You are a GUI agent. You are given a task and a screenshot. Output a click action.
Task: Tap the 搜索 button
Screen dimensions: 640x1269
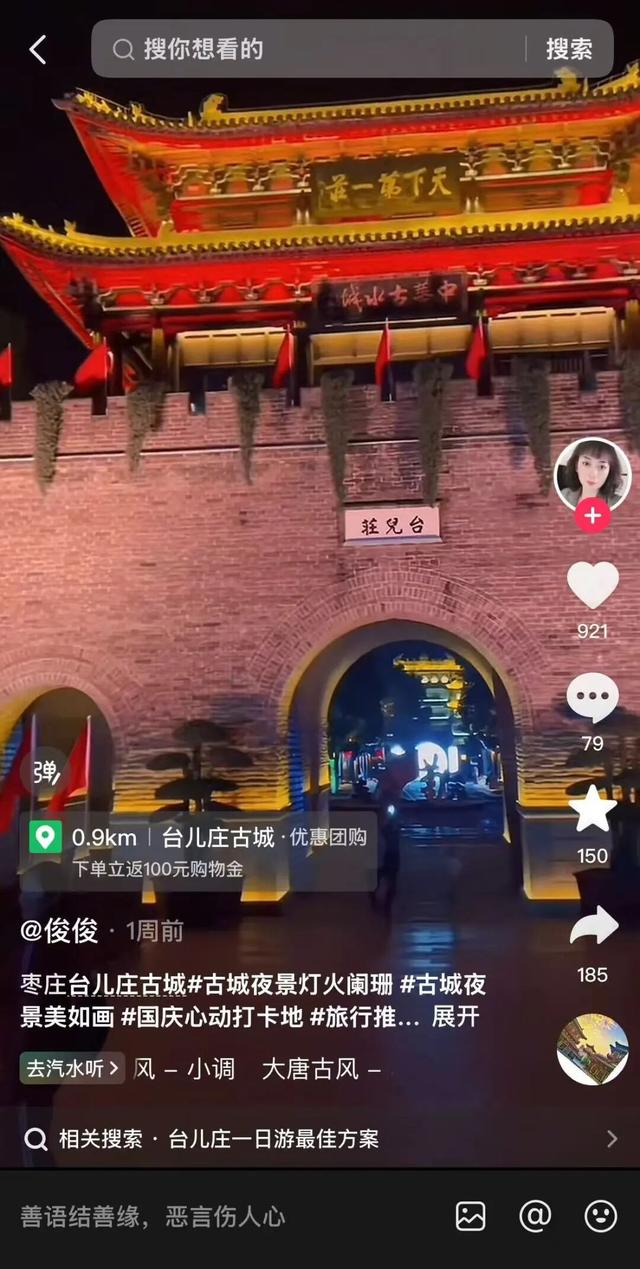click(568, 49)
